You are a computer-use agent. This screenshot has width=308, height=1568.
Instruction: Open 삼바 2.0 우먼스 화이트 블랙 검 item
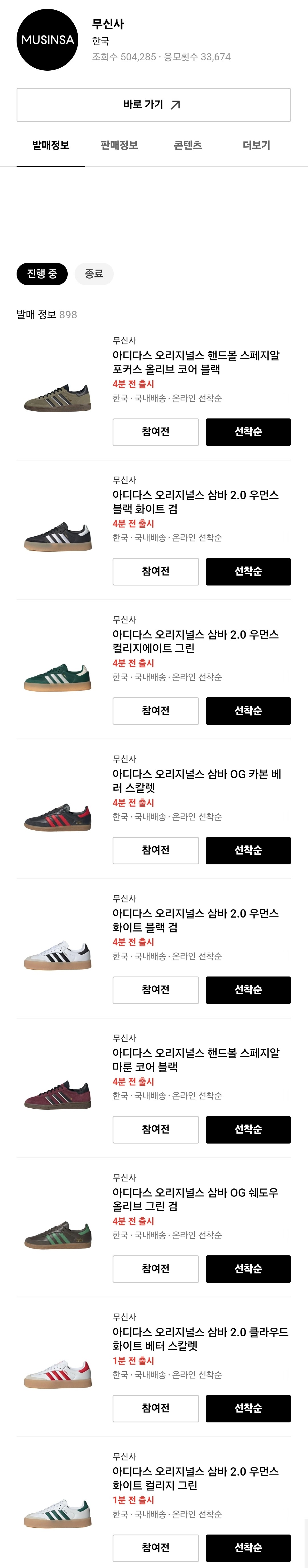(x=195, y=920)
